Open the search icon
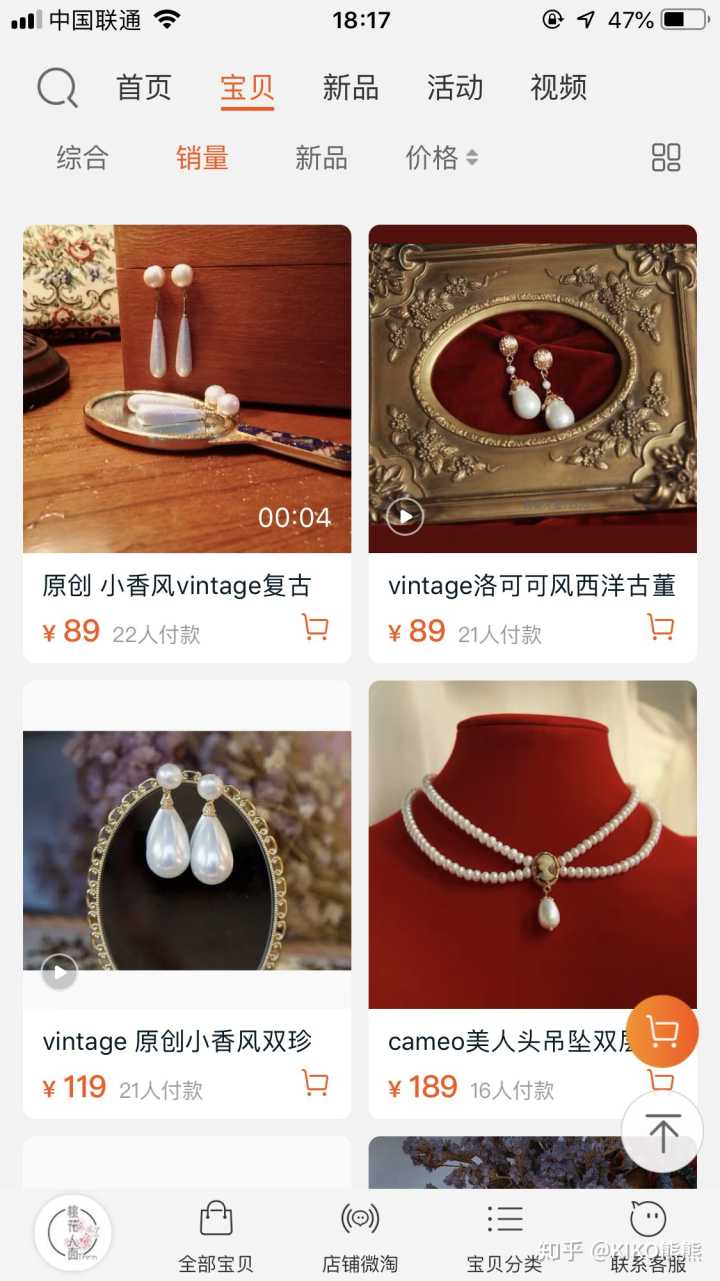The image size is (720, 1281). point(57,88)
